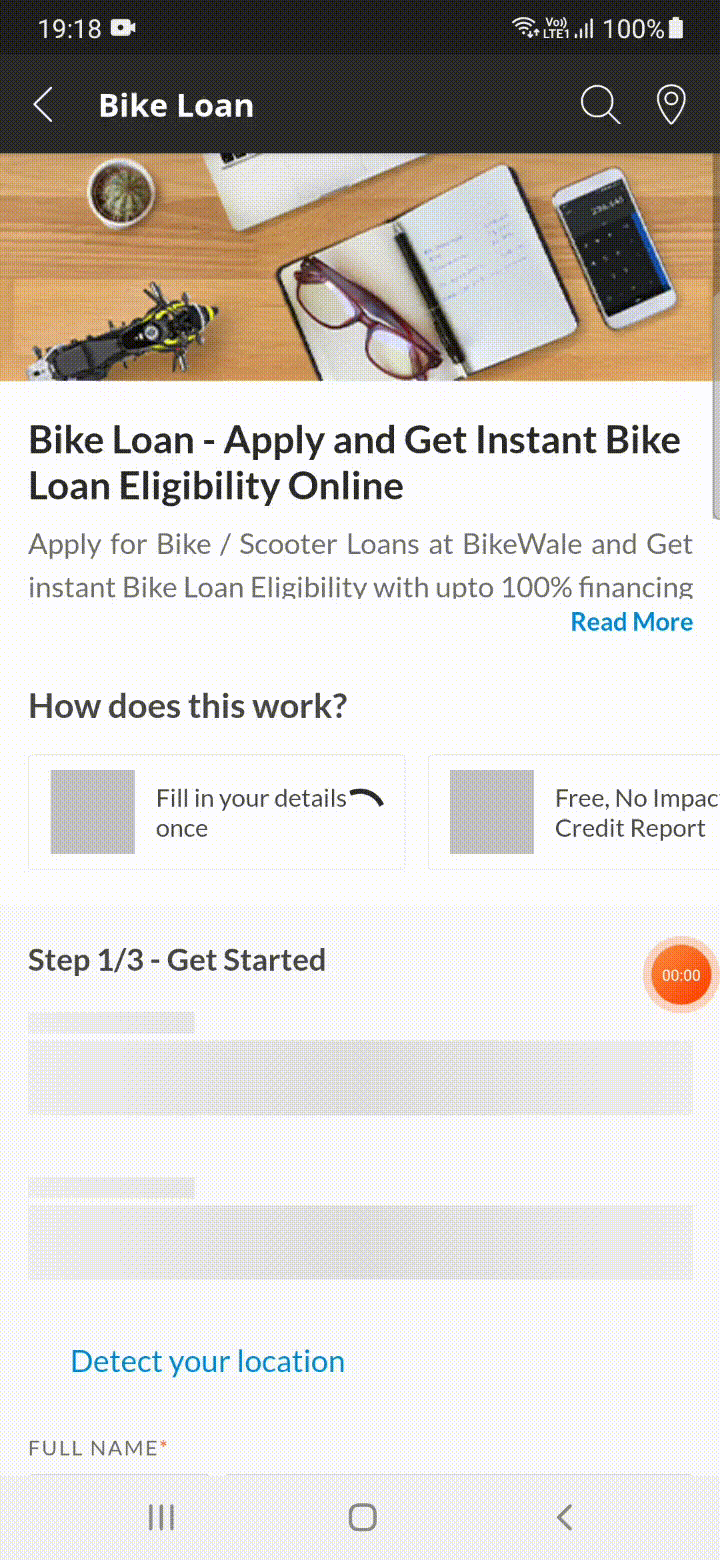This screenshot has height=1560, width=720.
Task: Expand description with Read More
Action: (631, 622)
